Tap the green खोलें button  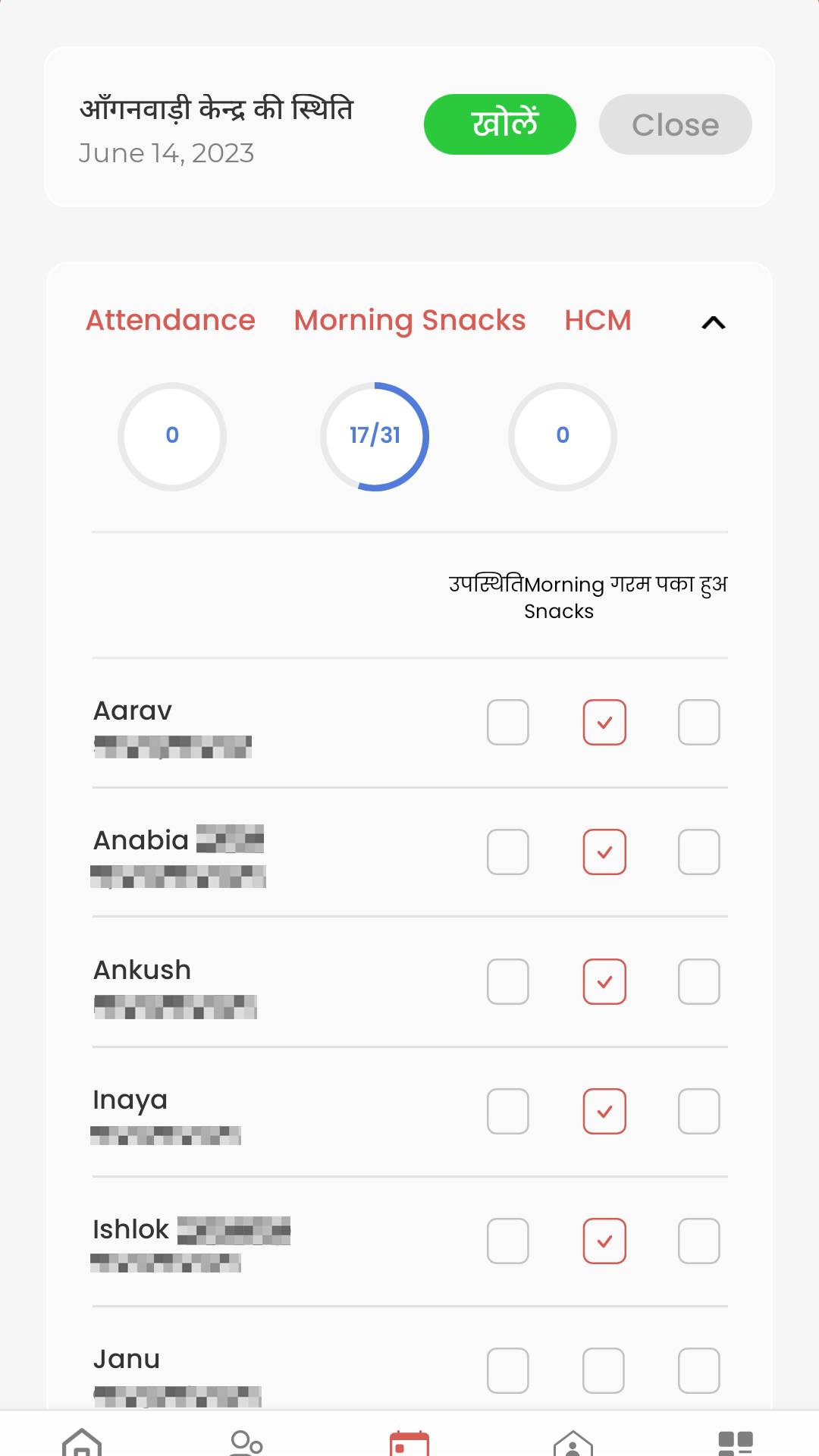pos(500,124)
